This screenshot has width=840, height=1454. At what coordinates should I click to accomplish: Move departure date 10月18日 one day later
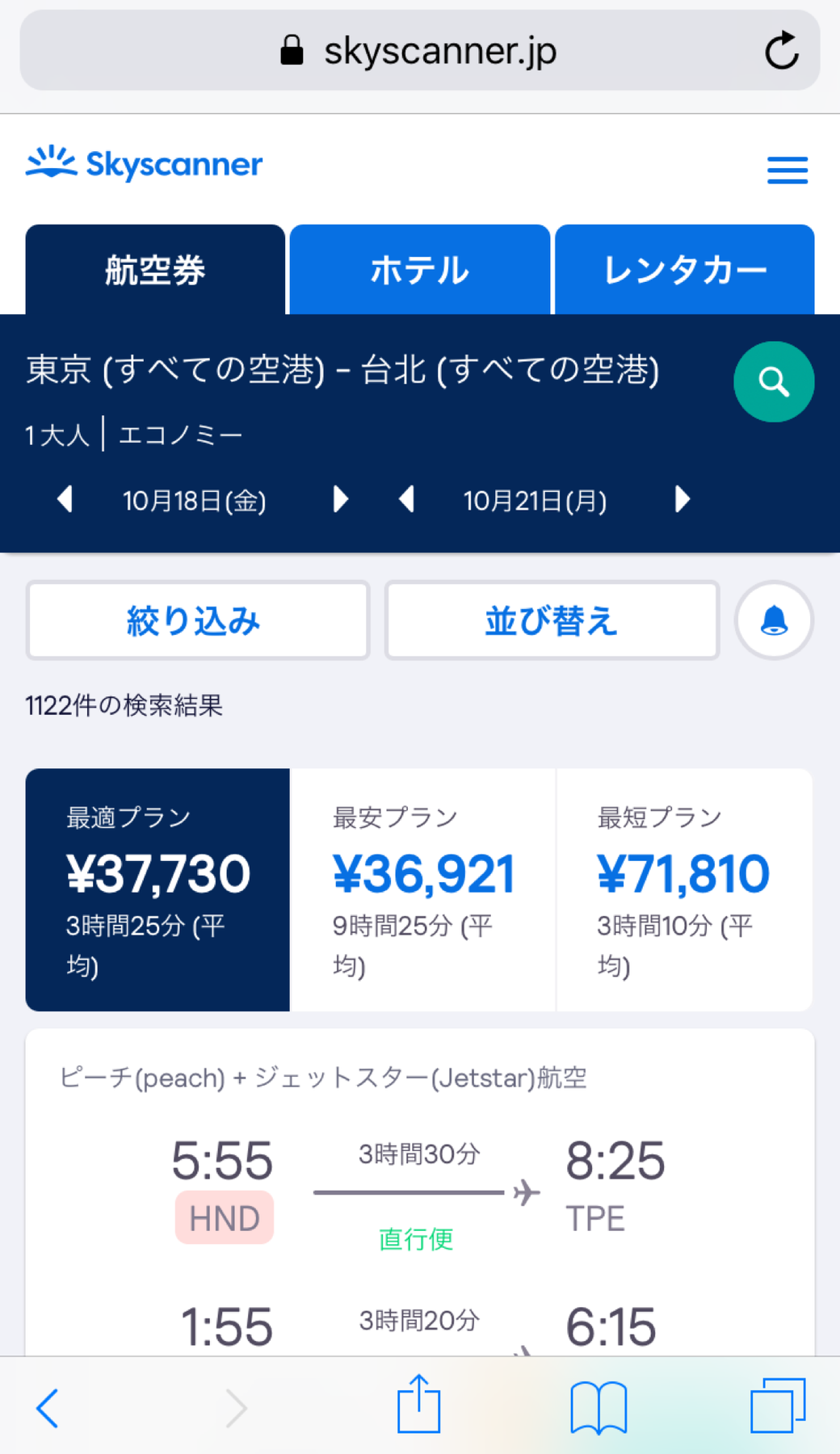pos(340,499)
